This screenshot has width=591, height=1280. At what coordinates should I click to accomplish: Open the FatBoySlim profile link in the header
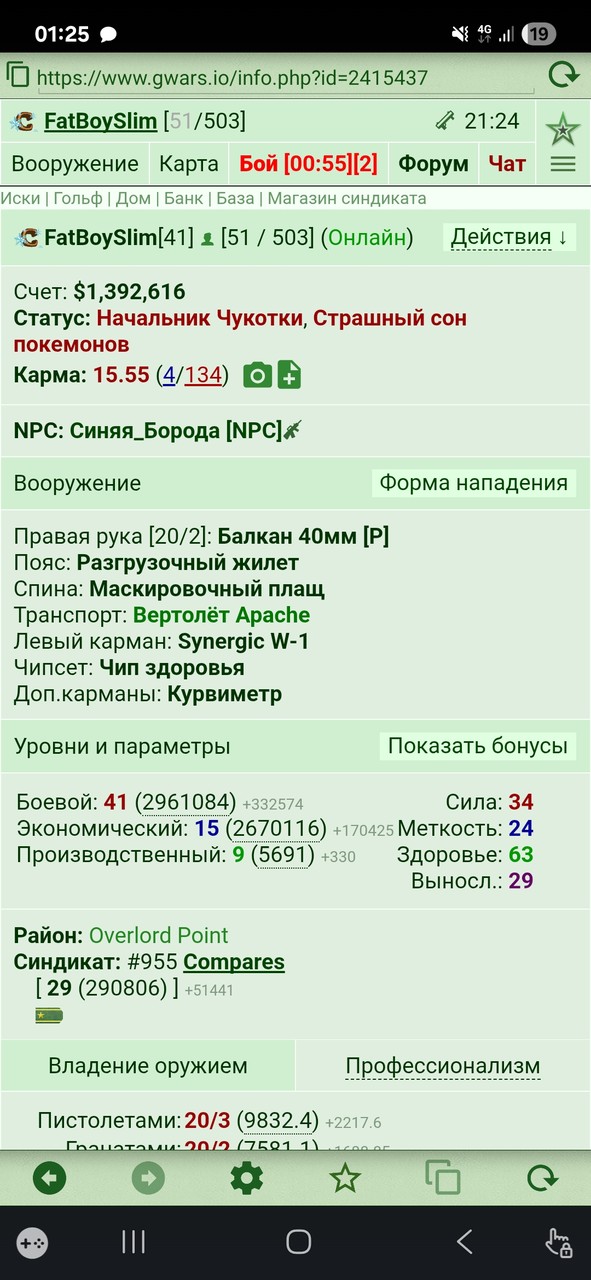click(x=100, y=122)
